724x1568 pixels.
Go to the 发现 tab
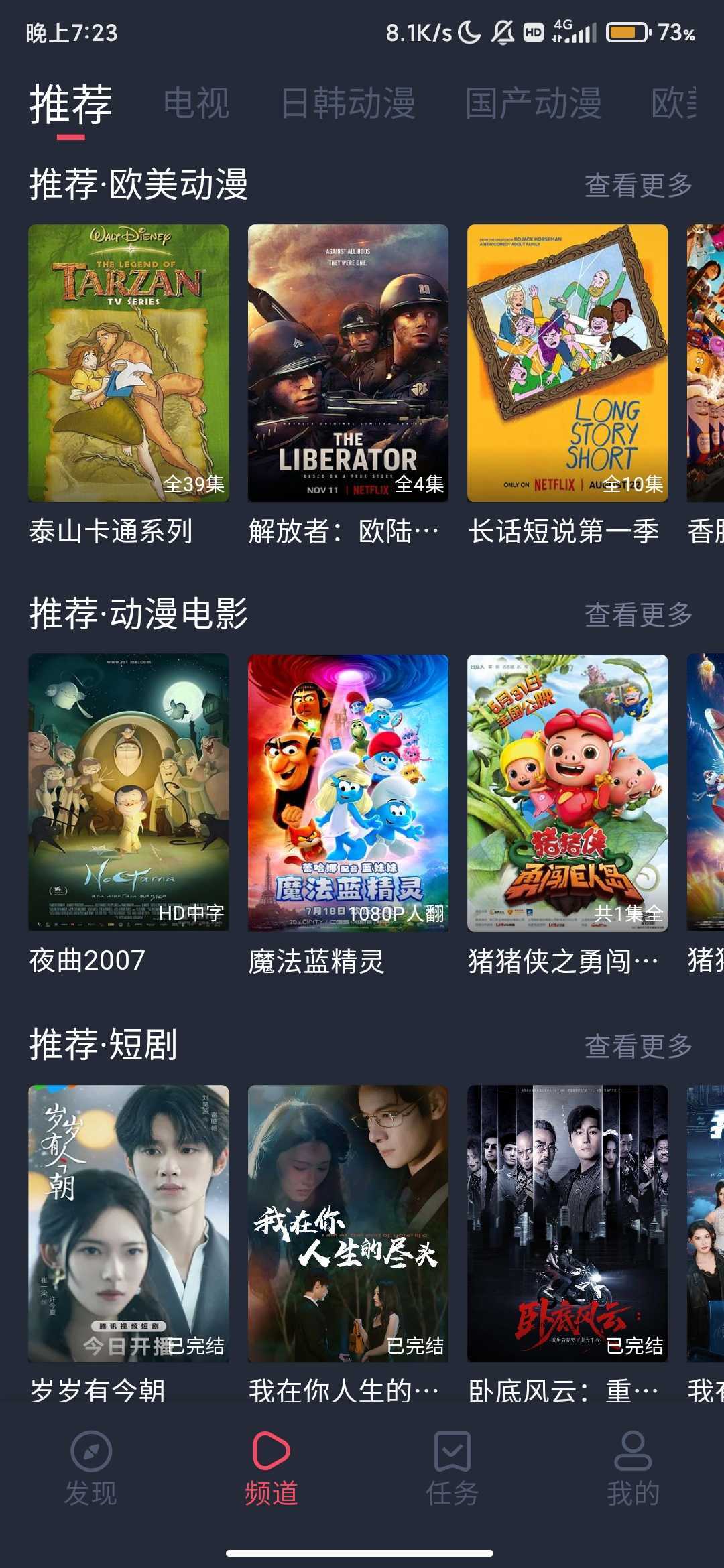pyautogui.click(x=90, y=1469)
